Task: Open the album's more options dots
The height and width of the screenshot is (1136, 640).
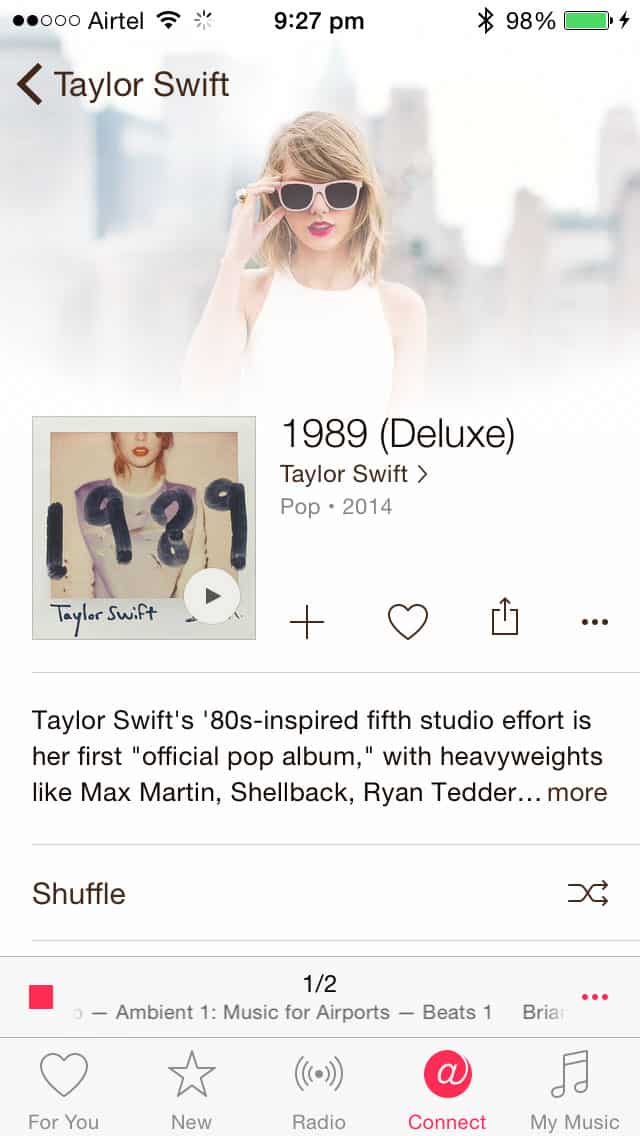Action: [x=594, y=622]
